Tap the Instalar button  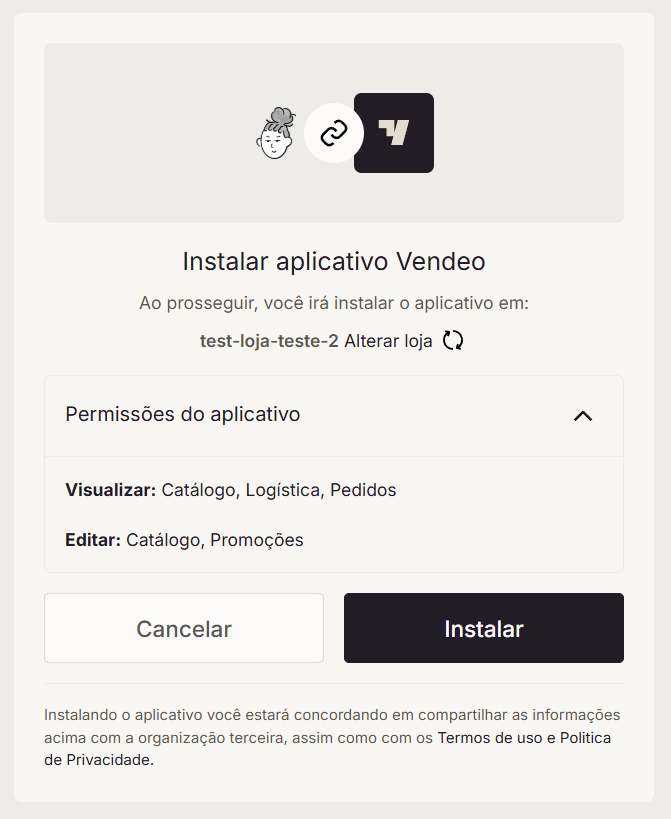coord(483,628)
